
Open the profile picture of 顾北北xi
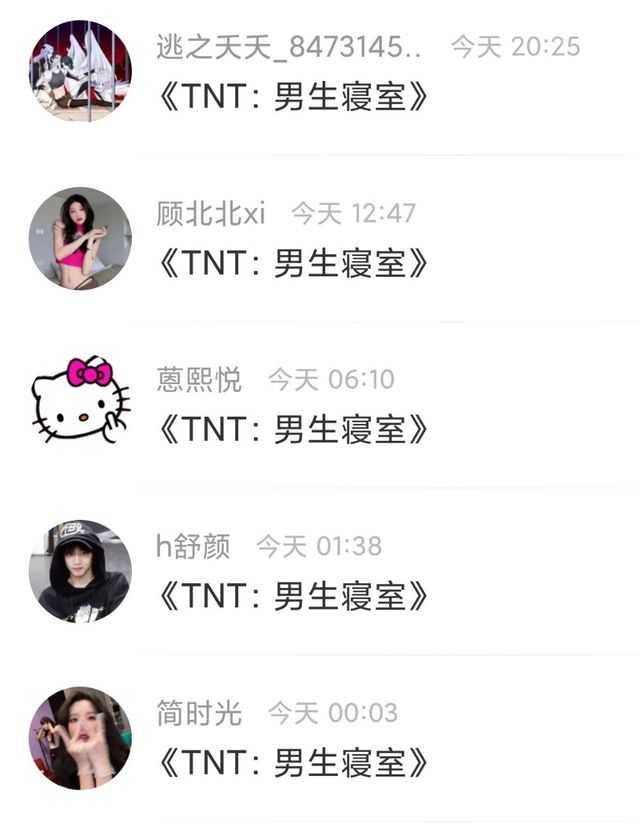click(80, 238)
